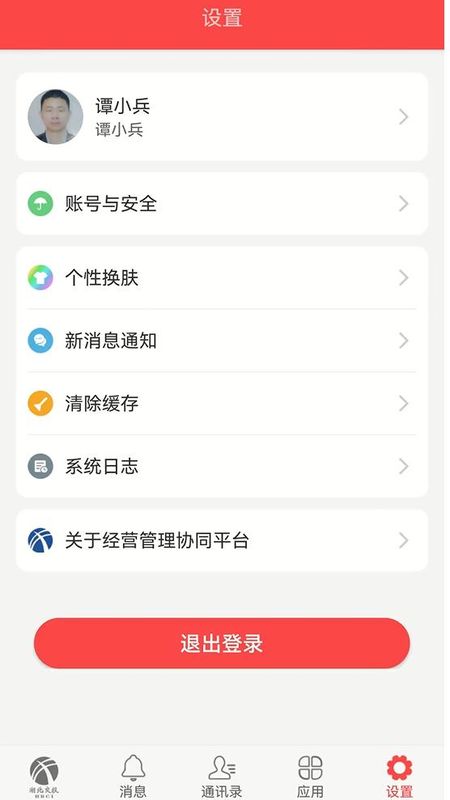Viewport: 450px width, 800px height.
Task: Select the 设置 tab
Action: click(x=399, y=777)
